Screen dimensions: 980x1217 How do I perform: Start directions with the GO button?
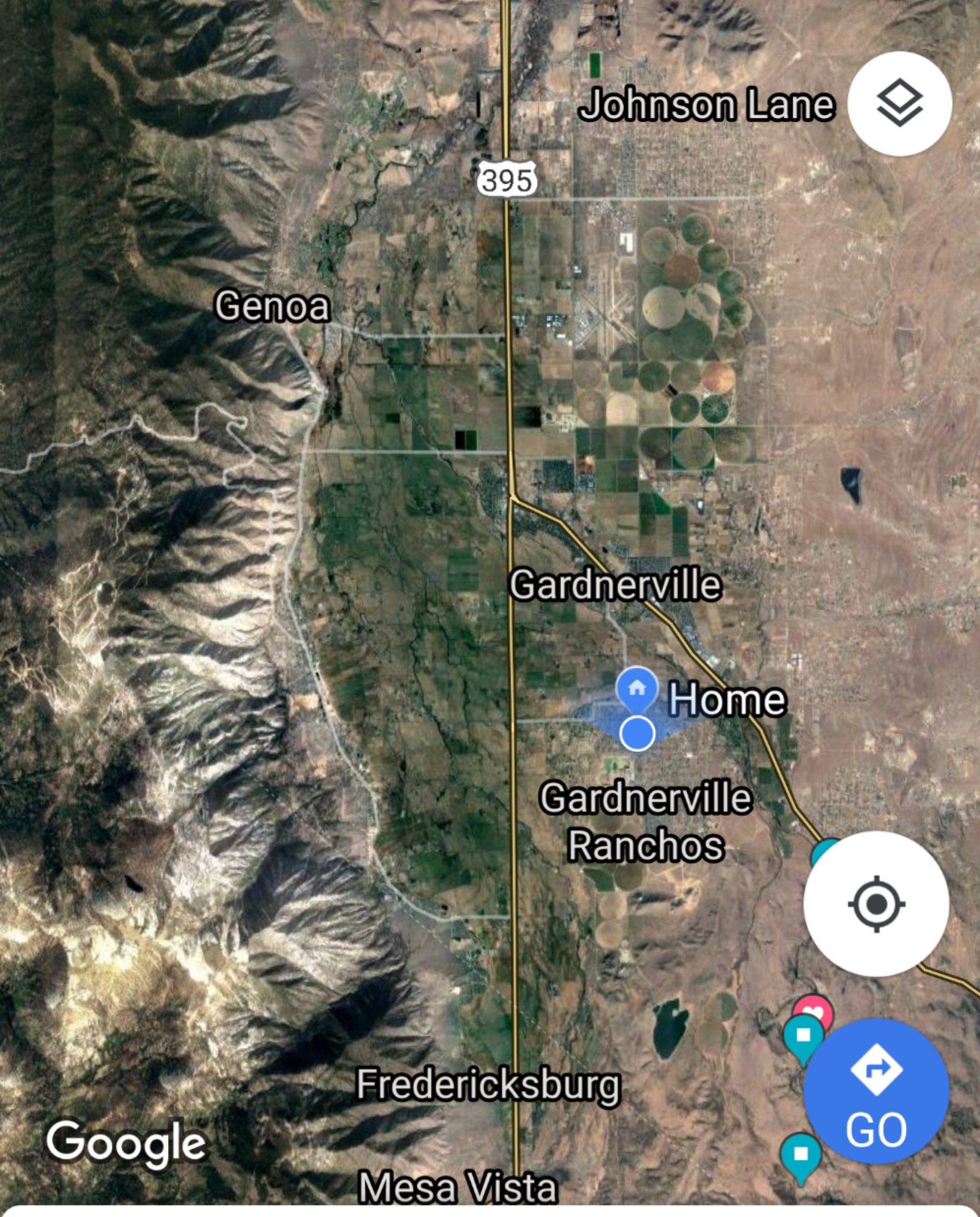[876, 1091]
